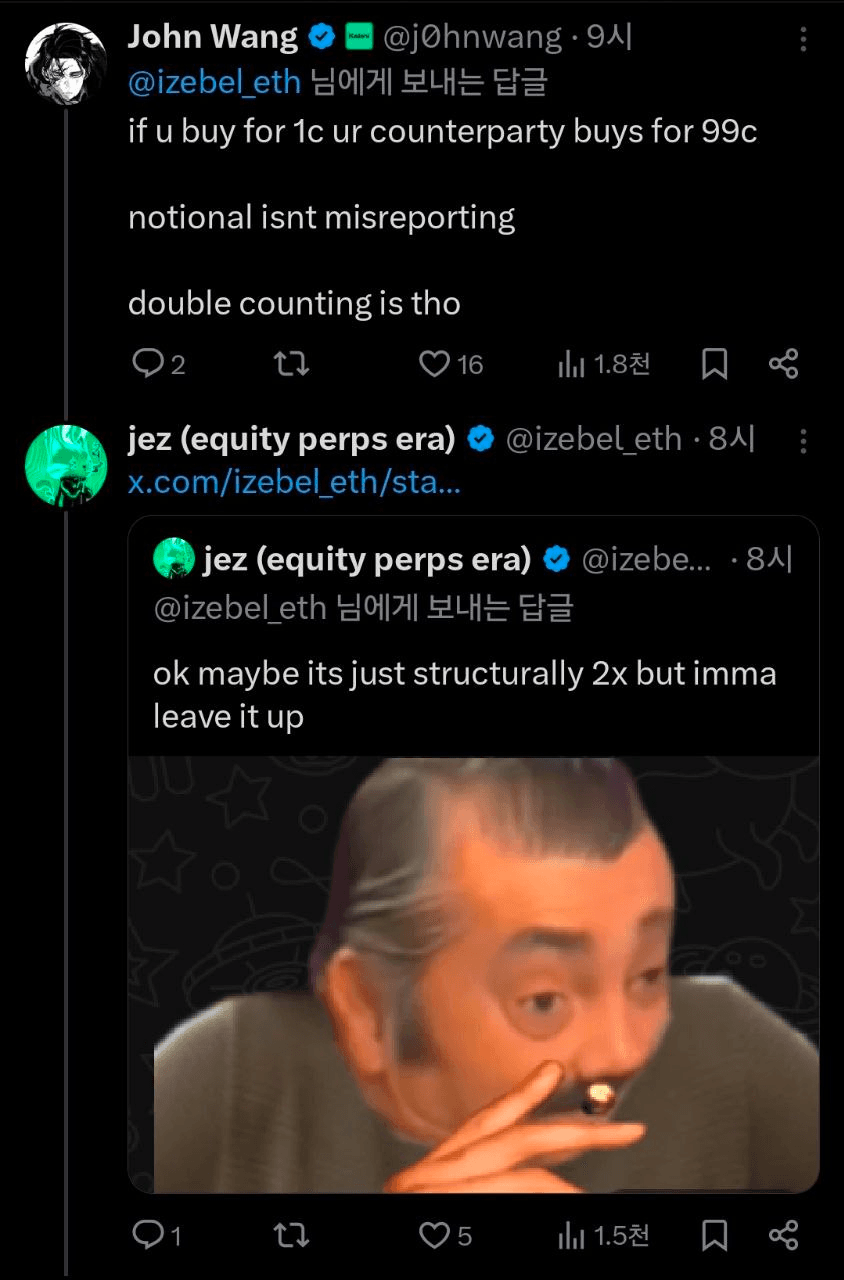Bookmark jez's tweet
This screenshot has width=844, height=1280.
714,1236
